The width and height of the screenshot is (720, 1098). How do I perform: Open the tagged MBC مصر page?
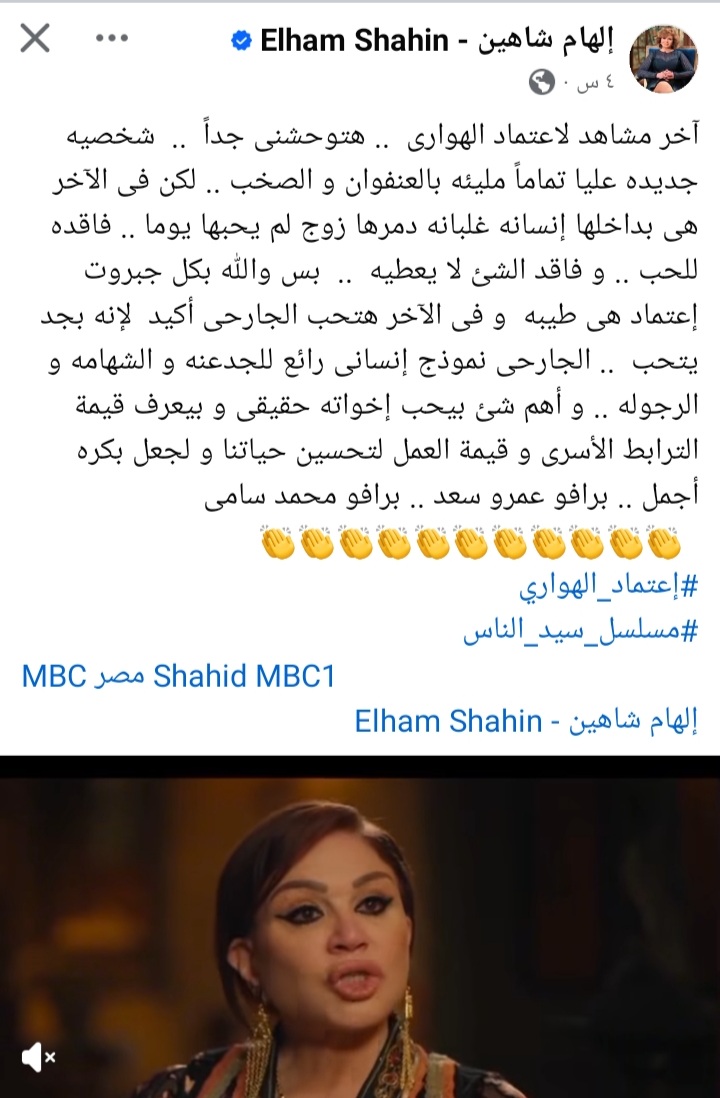84,677
